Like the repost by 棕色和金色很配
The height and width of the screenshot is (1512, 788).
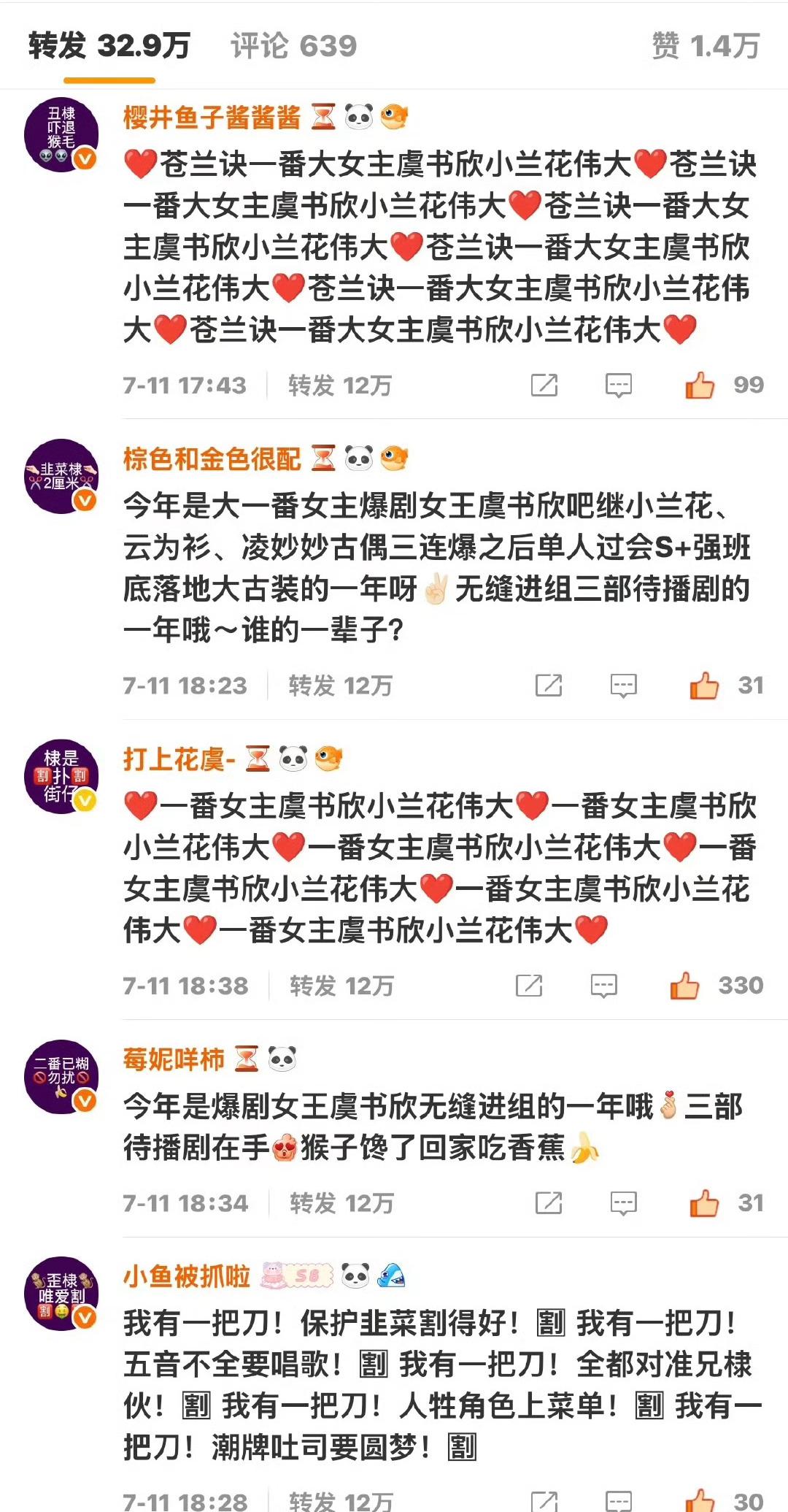coord(704,686)
